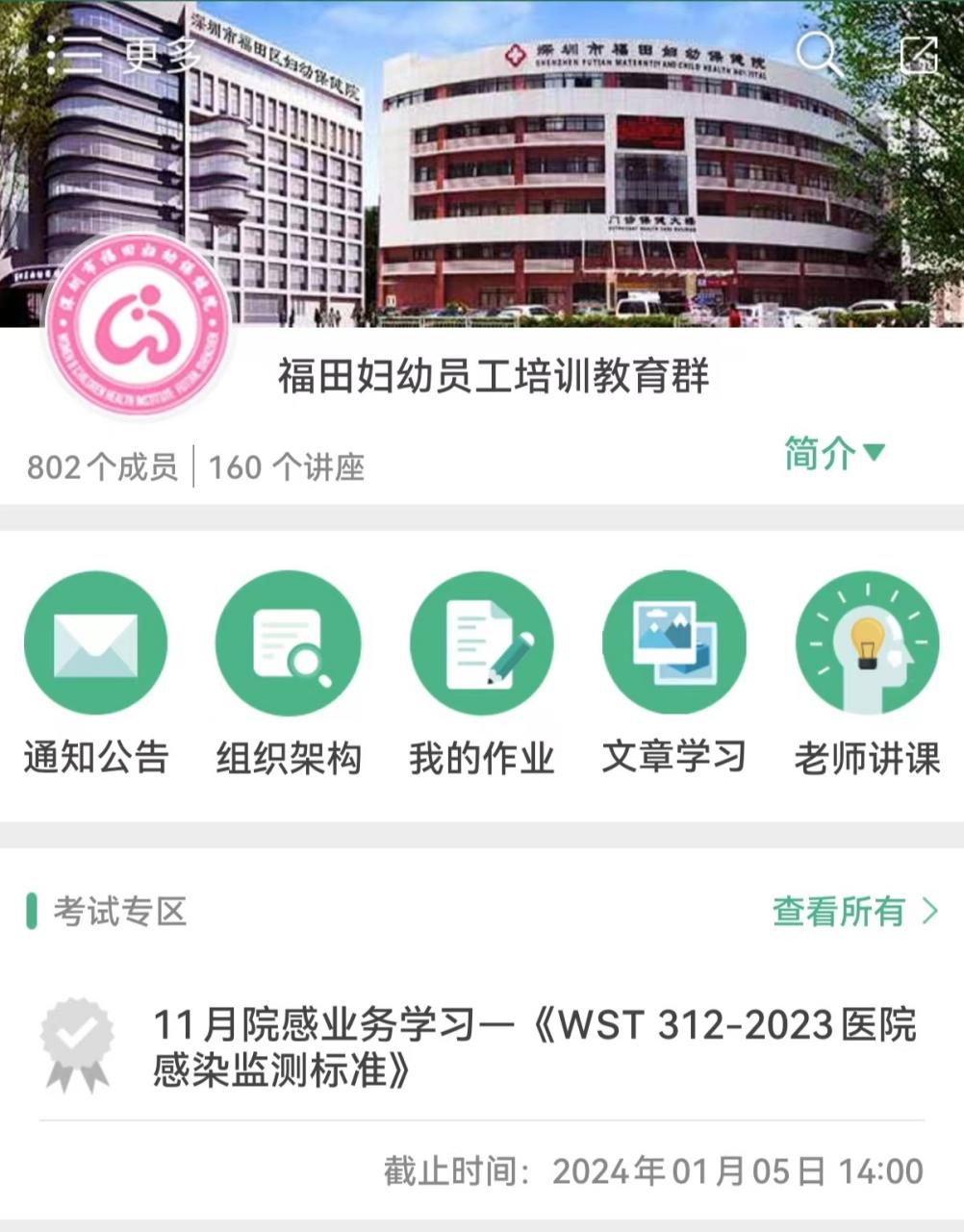Go to 我的作业 homework
The width and height of the screenshot is (964, 1232).
pos(481,672)
